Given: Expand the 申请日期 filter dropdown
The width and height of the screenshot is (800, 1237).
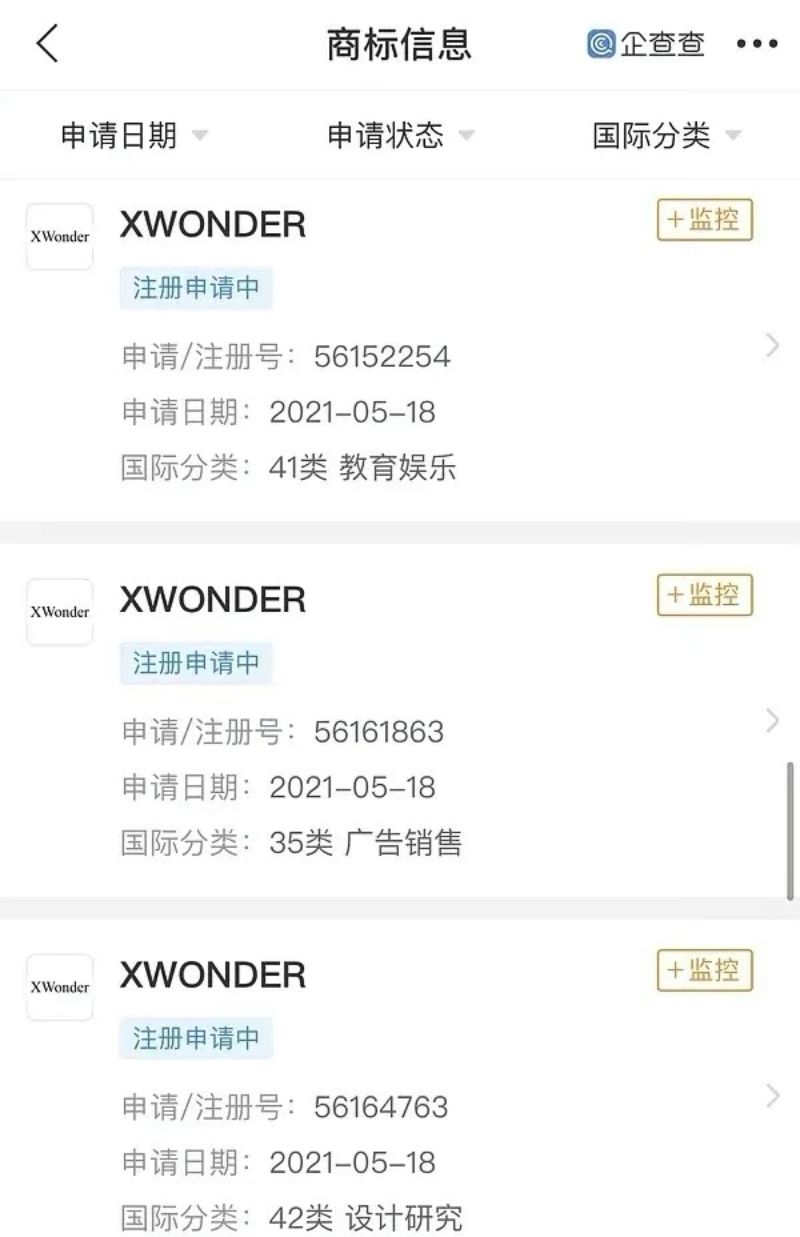Looking at the screenshot, I should tap(134, 135).
